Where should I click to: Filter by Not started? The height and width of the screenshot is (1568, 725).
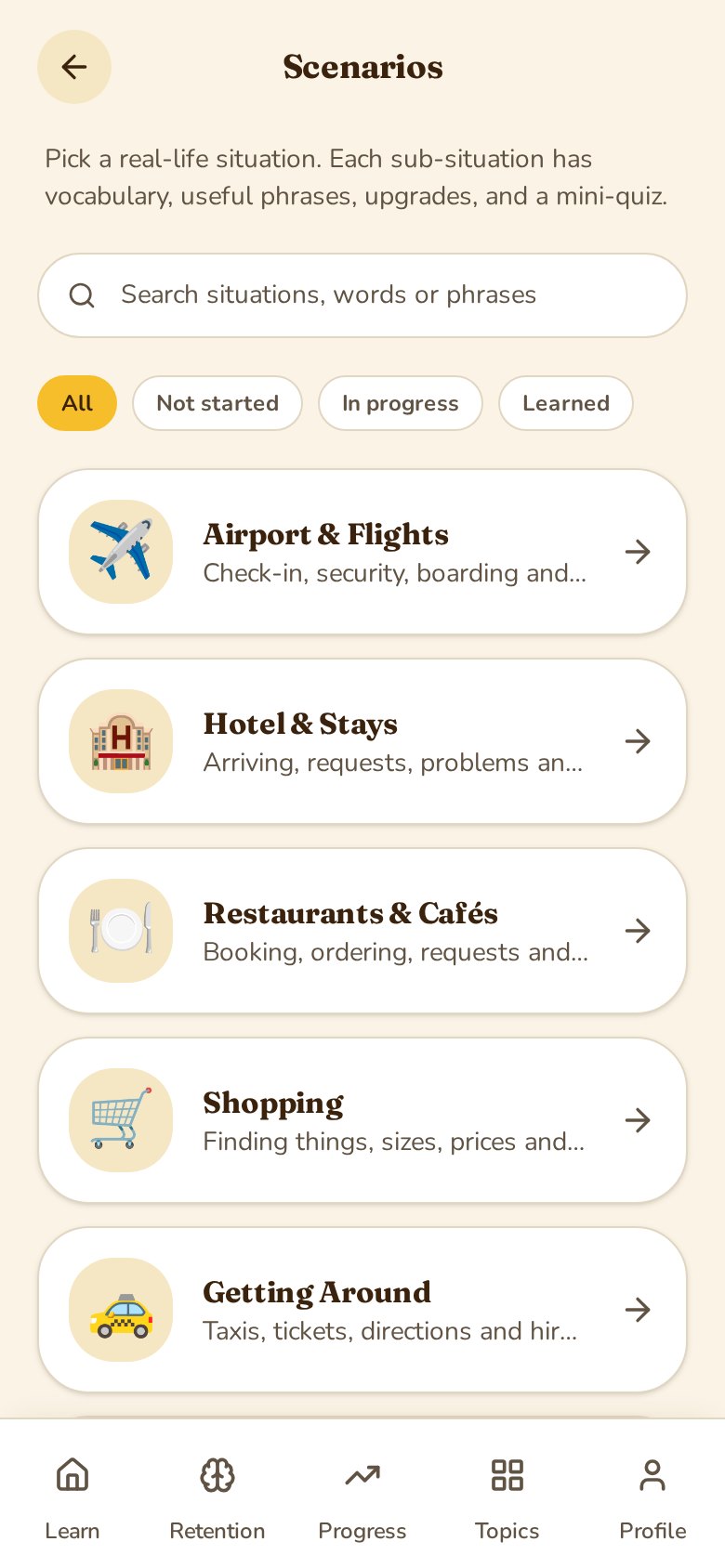pos(217,403)
